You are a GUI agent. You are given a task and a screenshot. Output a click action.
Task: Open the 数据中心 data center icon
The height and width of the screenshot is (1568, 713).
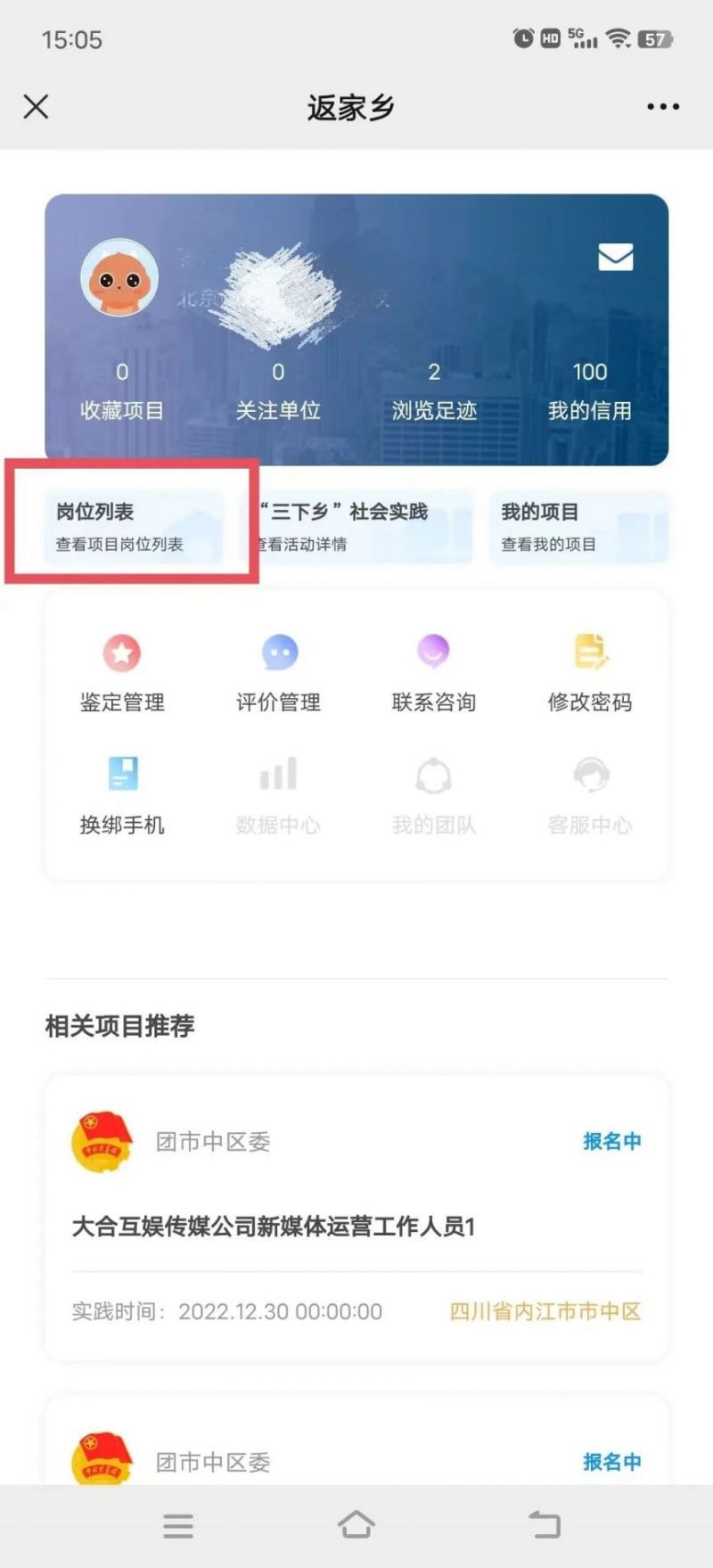(278, 791)
